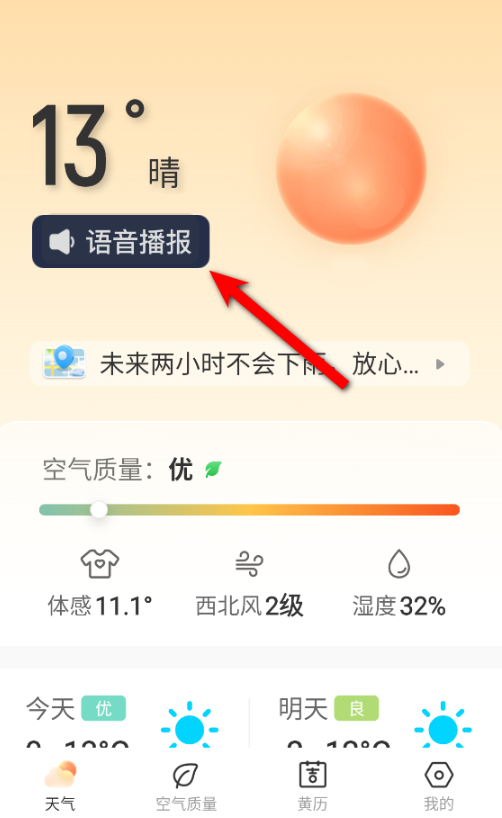Switch to the 黄历 tab

(313, 786)
